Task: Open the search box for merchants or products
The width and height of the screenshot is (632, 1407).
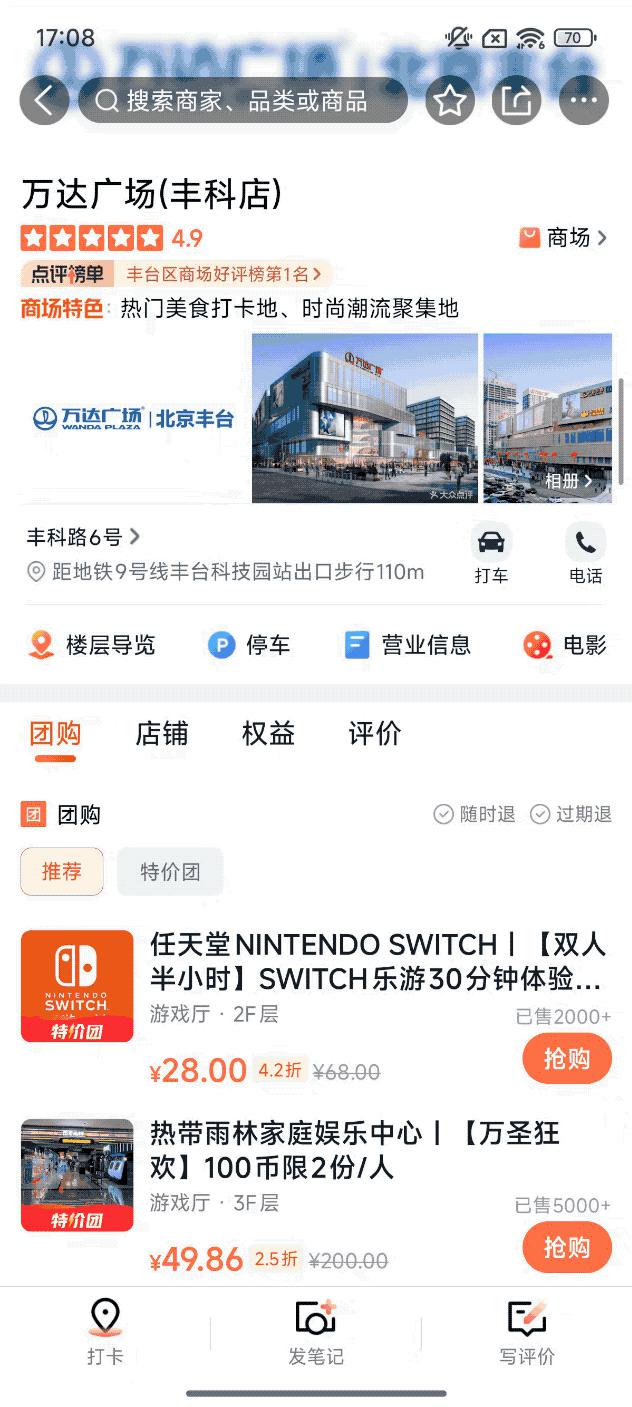Action: (245, 101)
